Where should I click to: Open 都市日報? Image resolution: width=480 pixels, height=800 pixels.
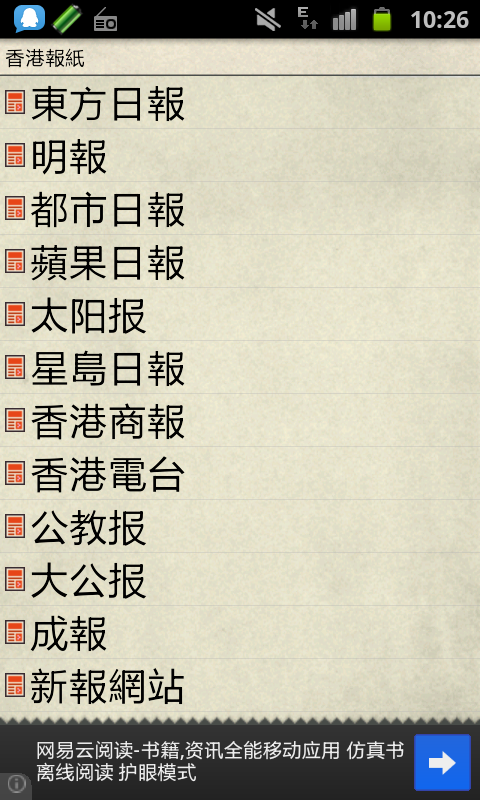(240, 208)
